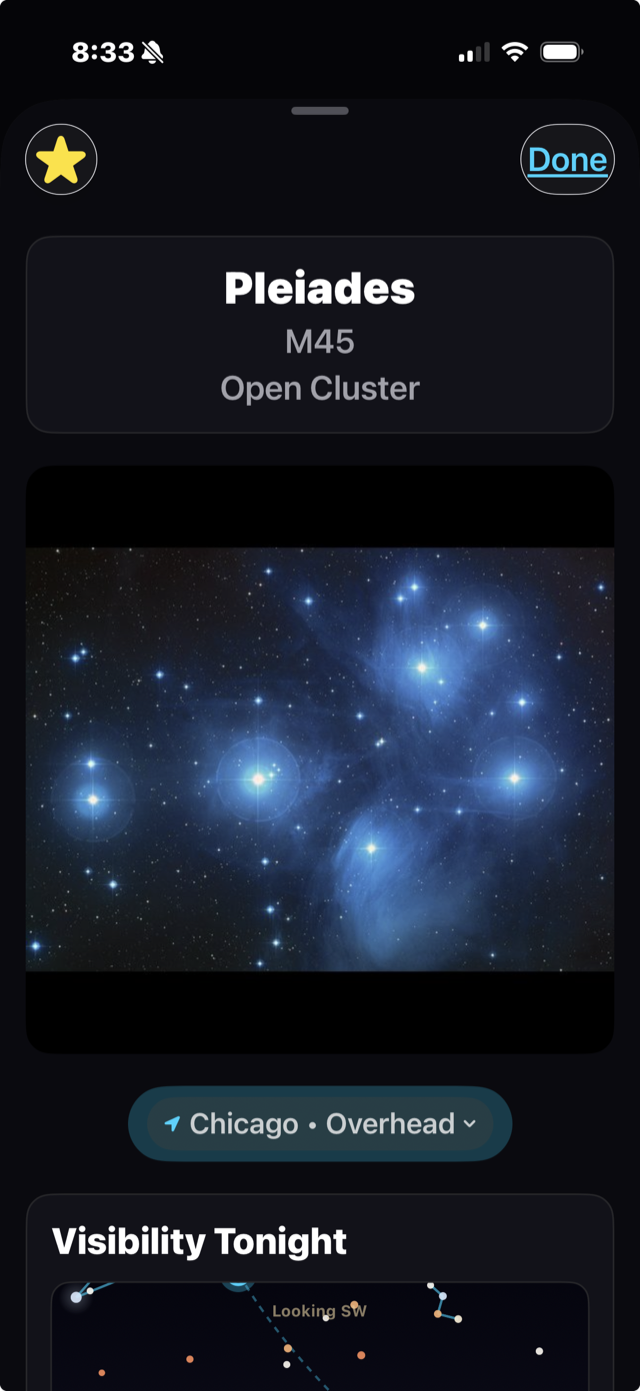Tap Done to close the sheet
640x1391 pixels.
567,160
